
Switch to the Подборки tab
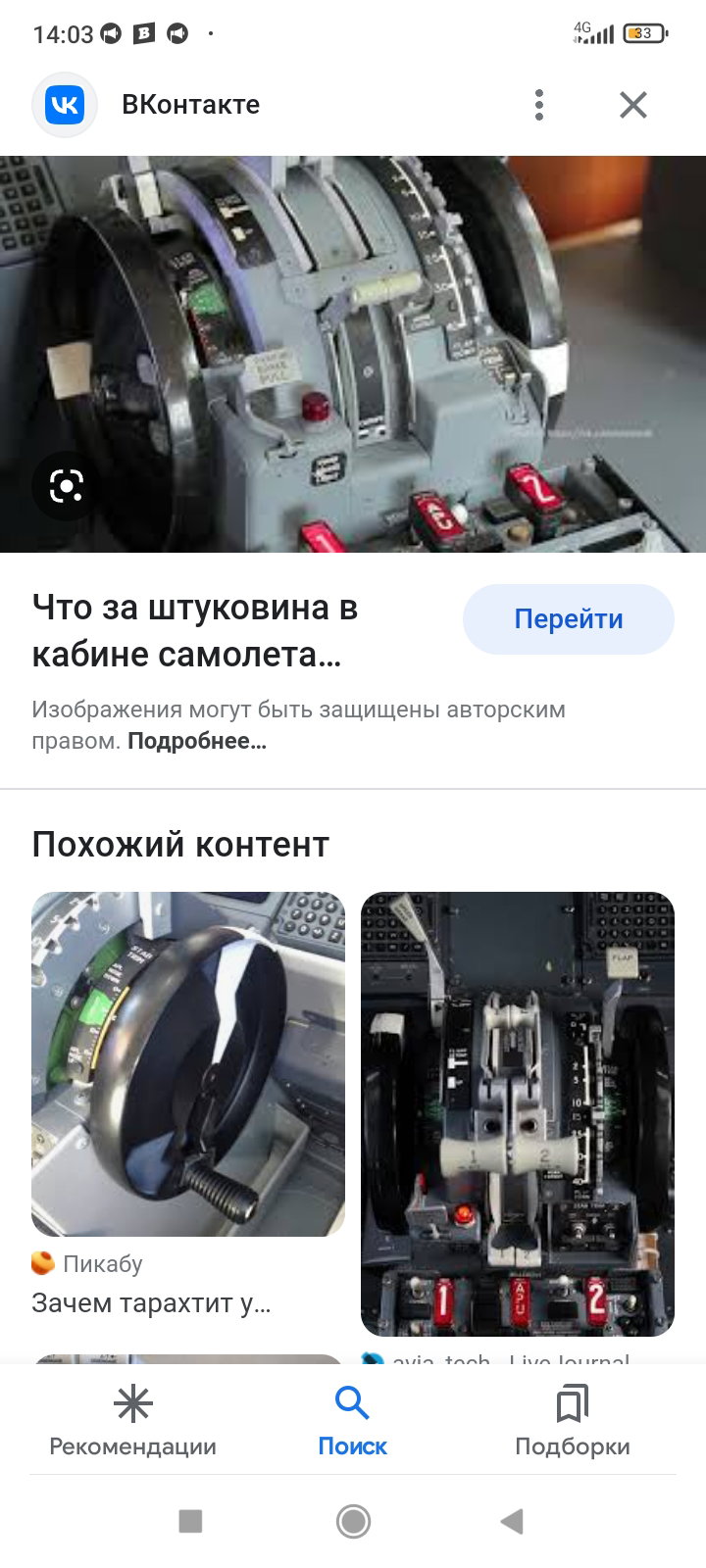coord(573,1421)
